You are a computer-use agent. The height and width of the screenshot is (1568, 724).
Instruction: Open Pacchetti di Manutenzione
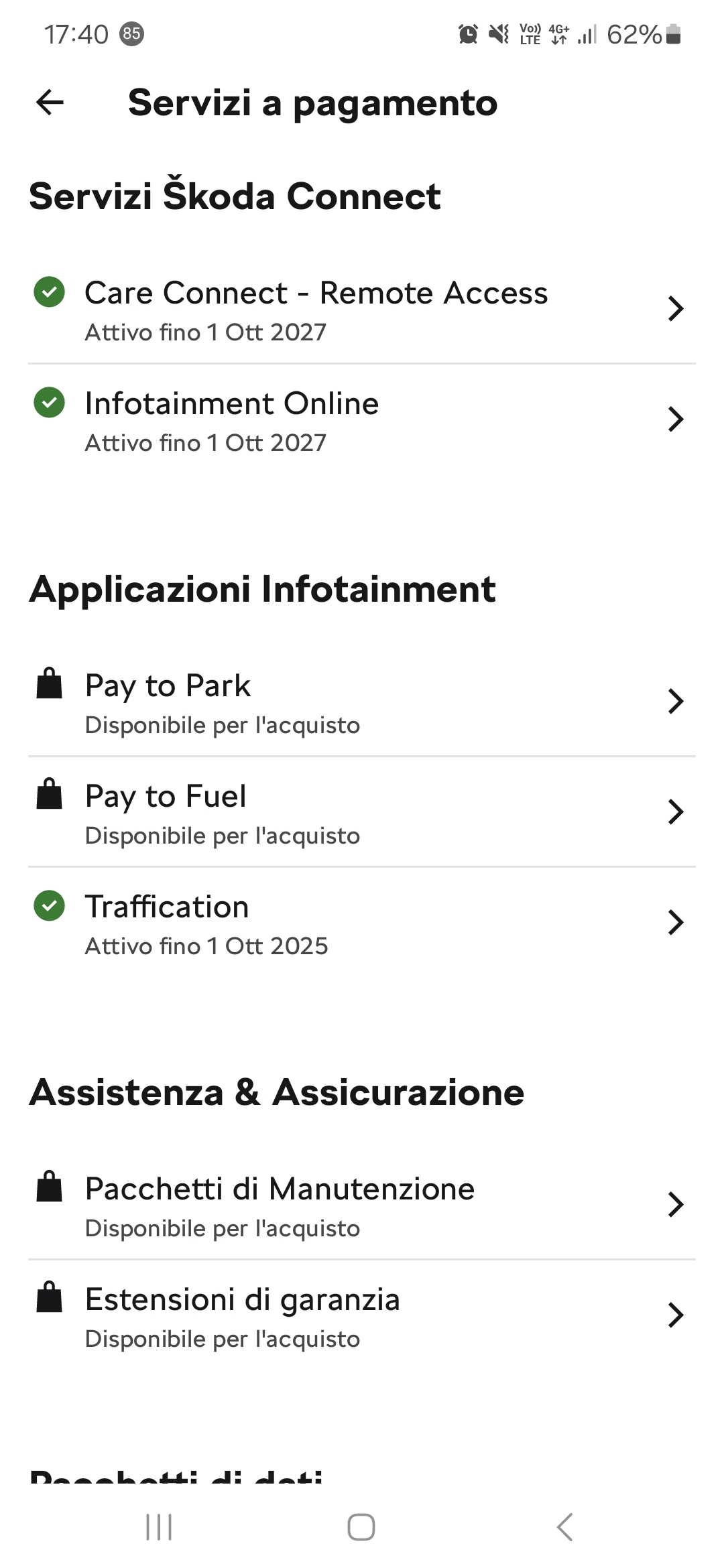click(x=362, y=1205)
